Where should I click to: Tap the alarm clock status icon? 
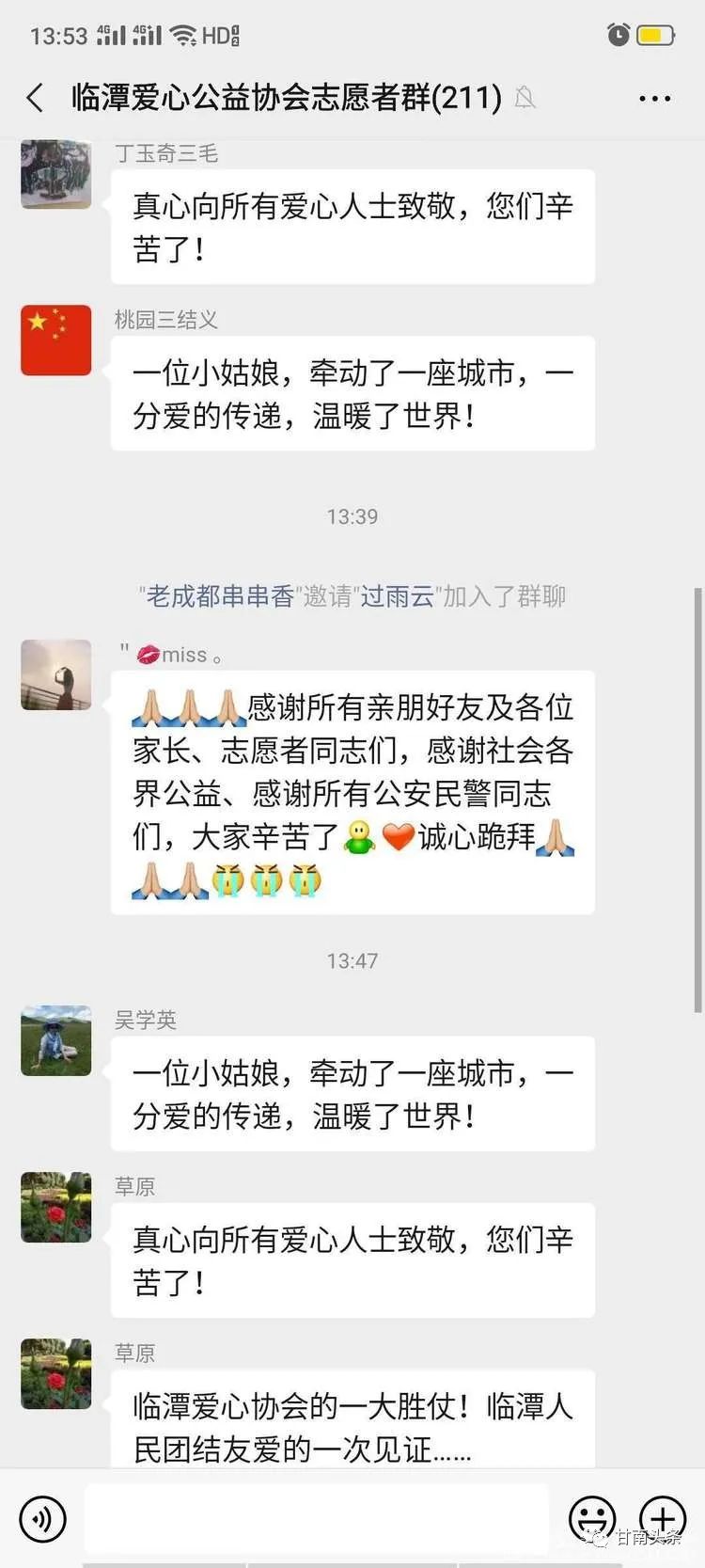click(x=616, y=34)
